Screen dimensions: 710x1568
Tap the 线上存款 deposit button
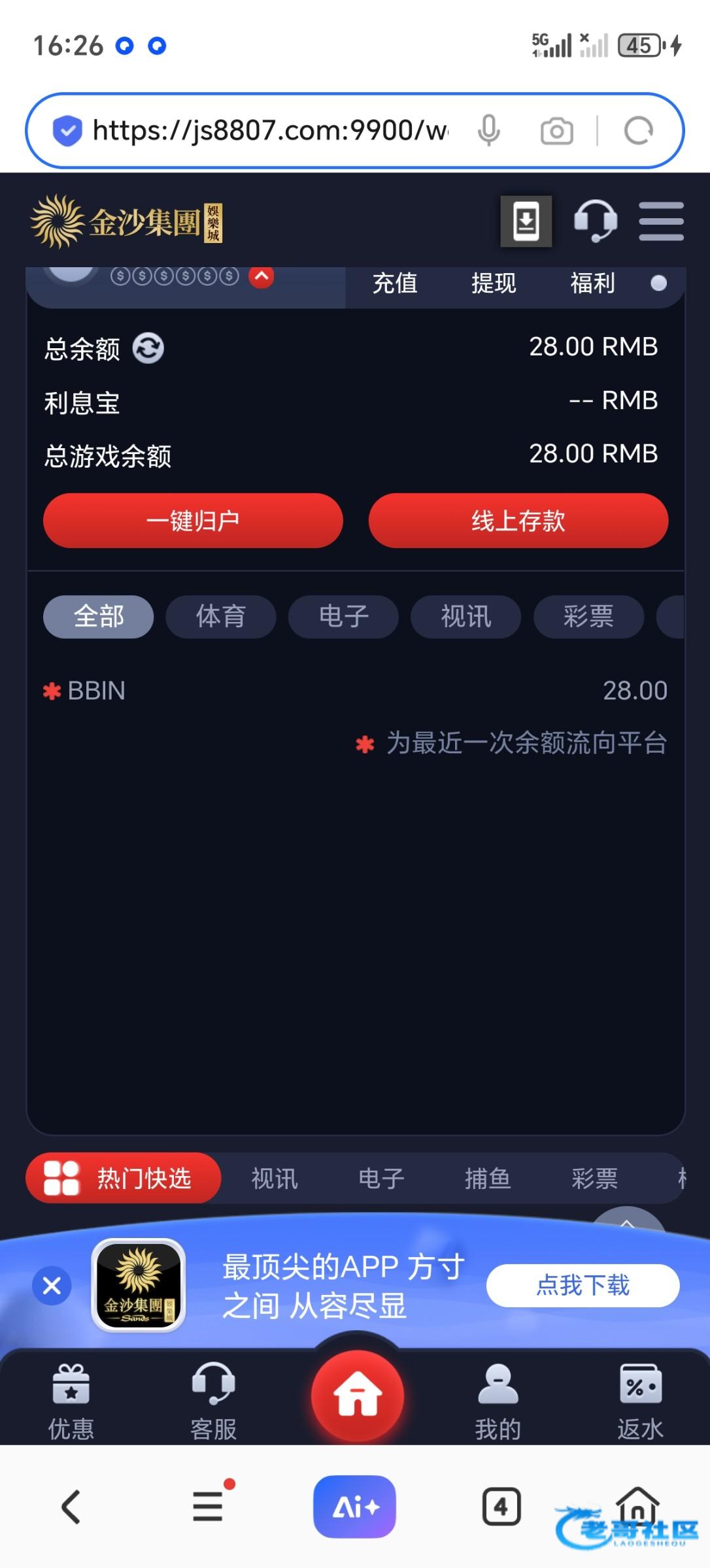click(518, 521)
